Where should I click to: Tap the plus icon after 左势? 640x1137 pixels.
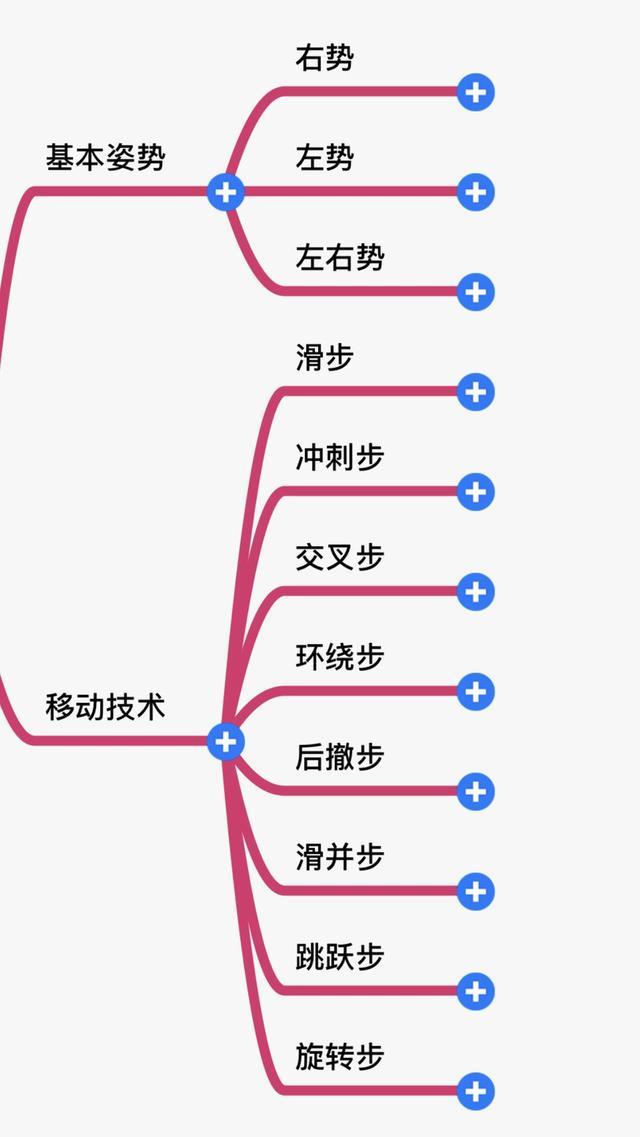(475, 192)
